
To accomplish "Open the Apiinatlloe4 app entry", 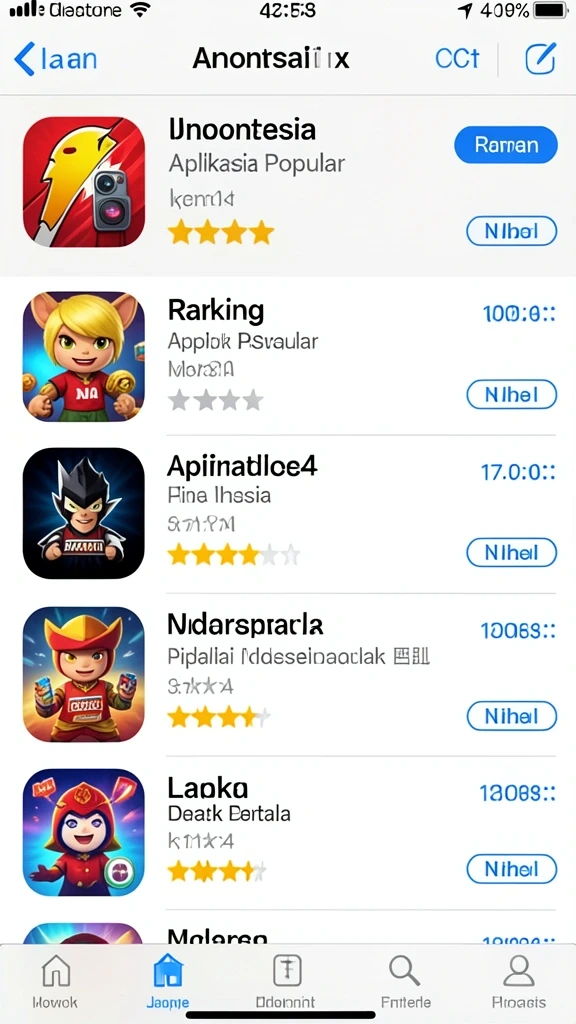I will pyautogui.click(x=288, y=514).
